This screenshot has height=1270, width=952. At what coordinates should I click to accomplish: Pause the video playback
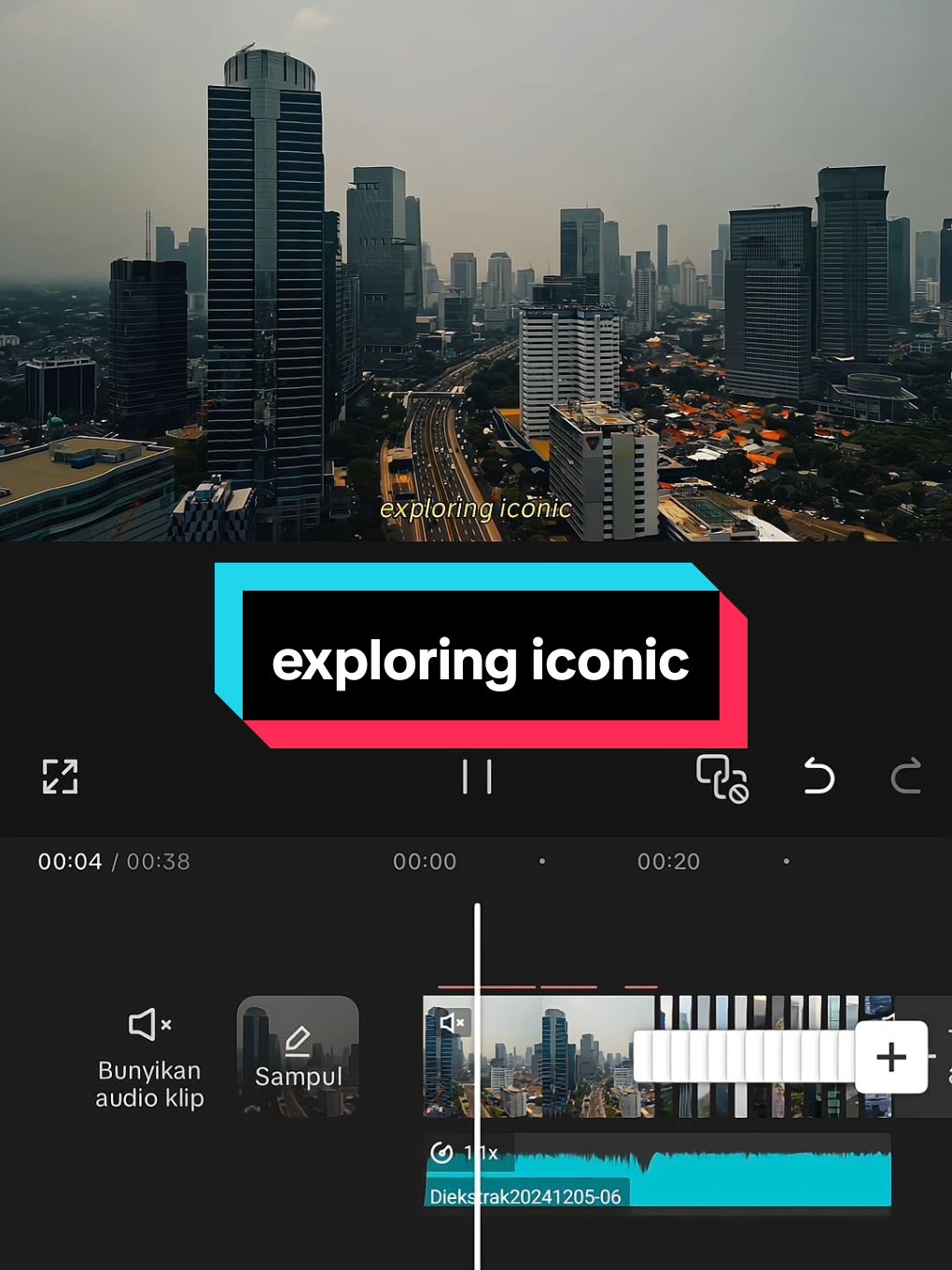pos(477,776)
